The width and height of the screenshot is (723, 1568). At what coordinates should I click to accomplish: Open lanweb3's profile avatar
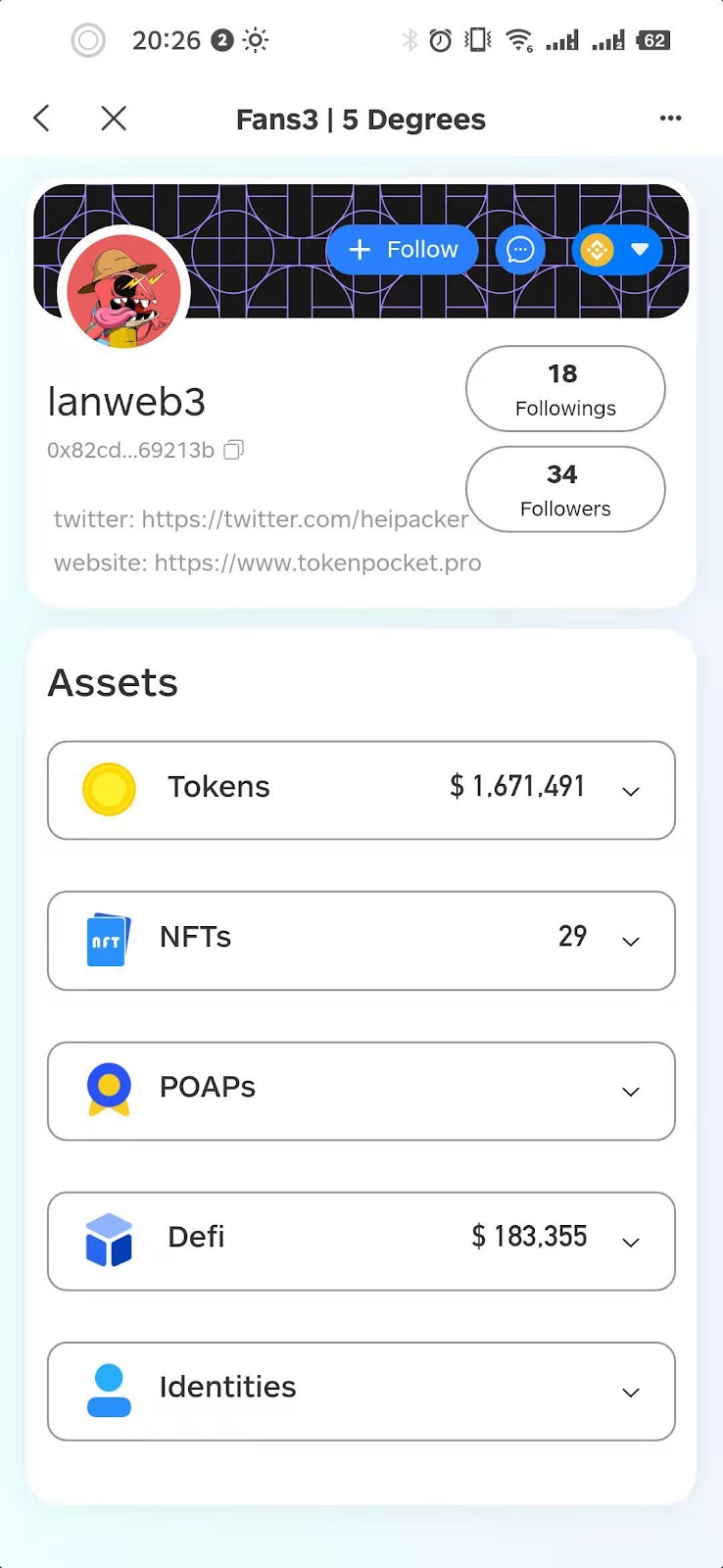(x=123, y=291)
